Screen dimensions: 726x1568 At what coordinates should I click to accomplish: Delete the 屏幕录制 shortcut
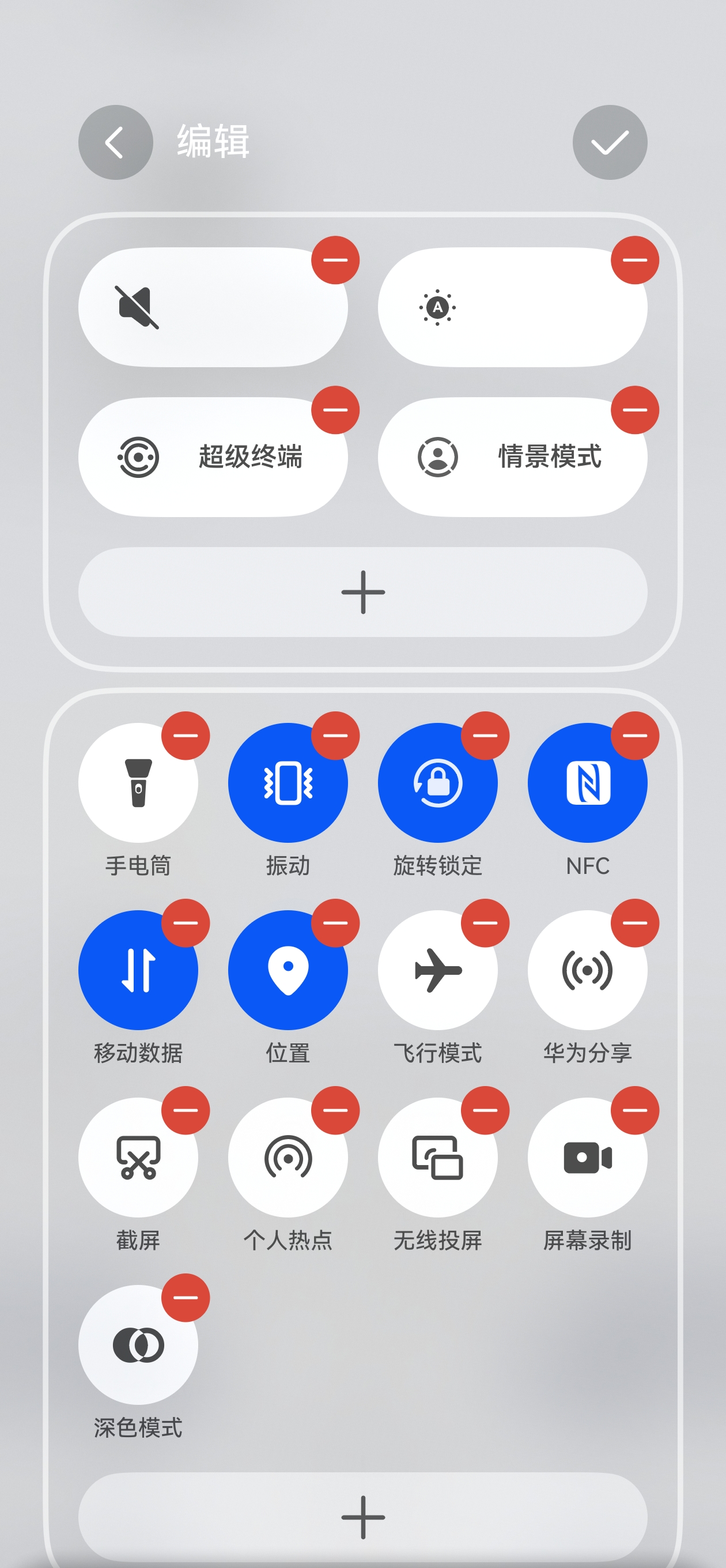pos(634,1110)
